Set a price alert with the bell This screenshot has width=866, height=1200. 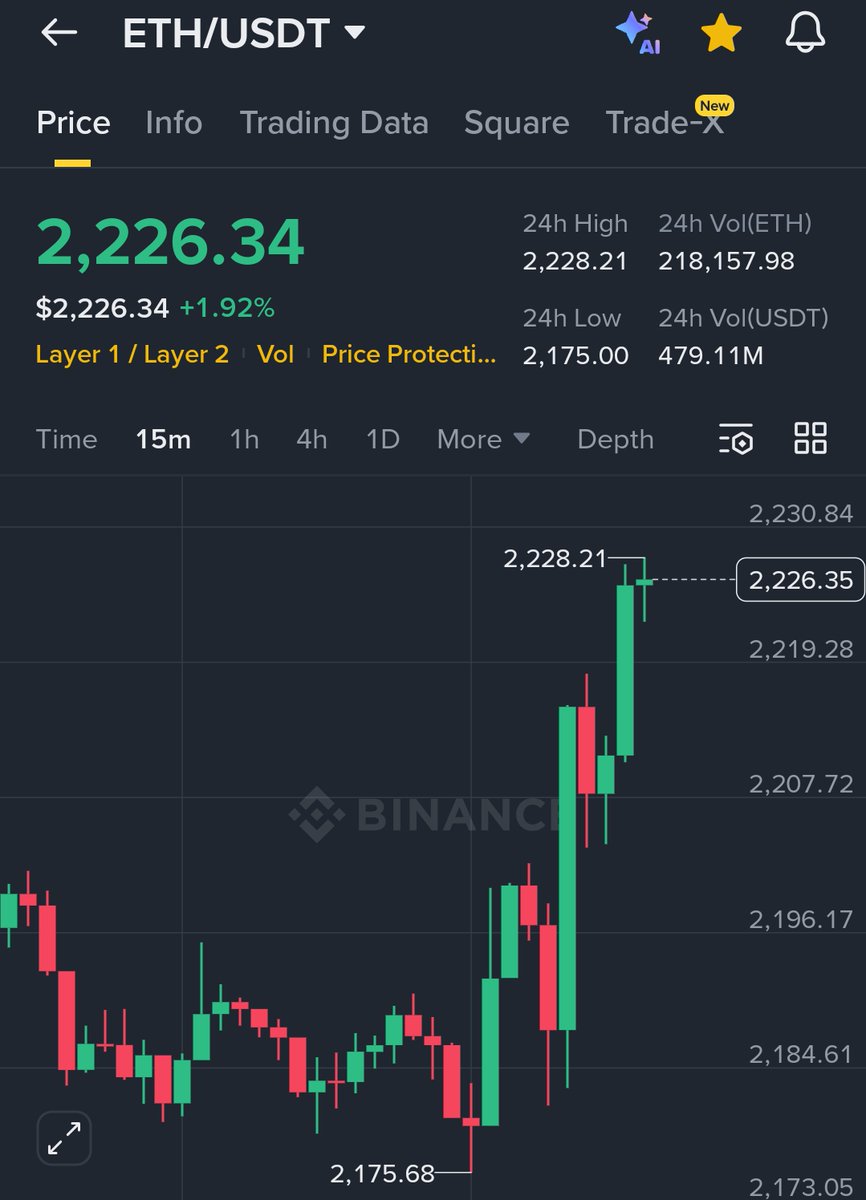[x=805, y=33]
